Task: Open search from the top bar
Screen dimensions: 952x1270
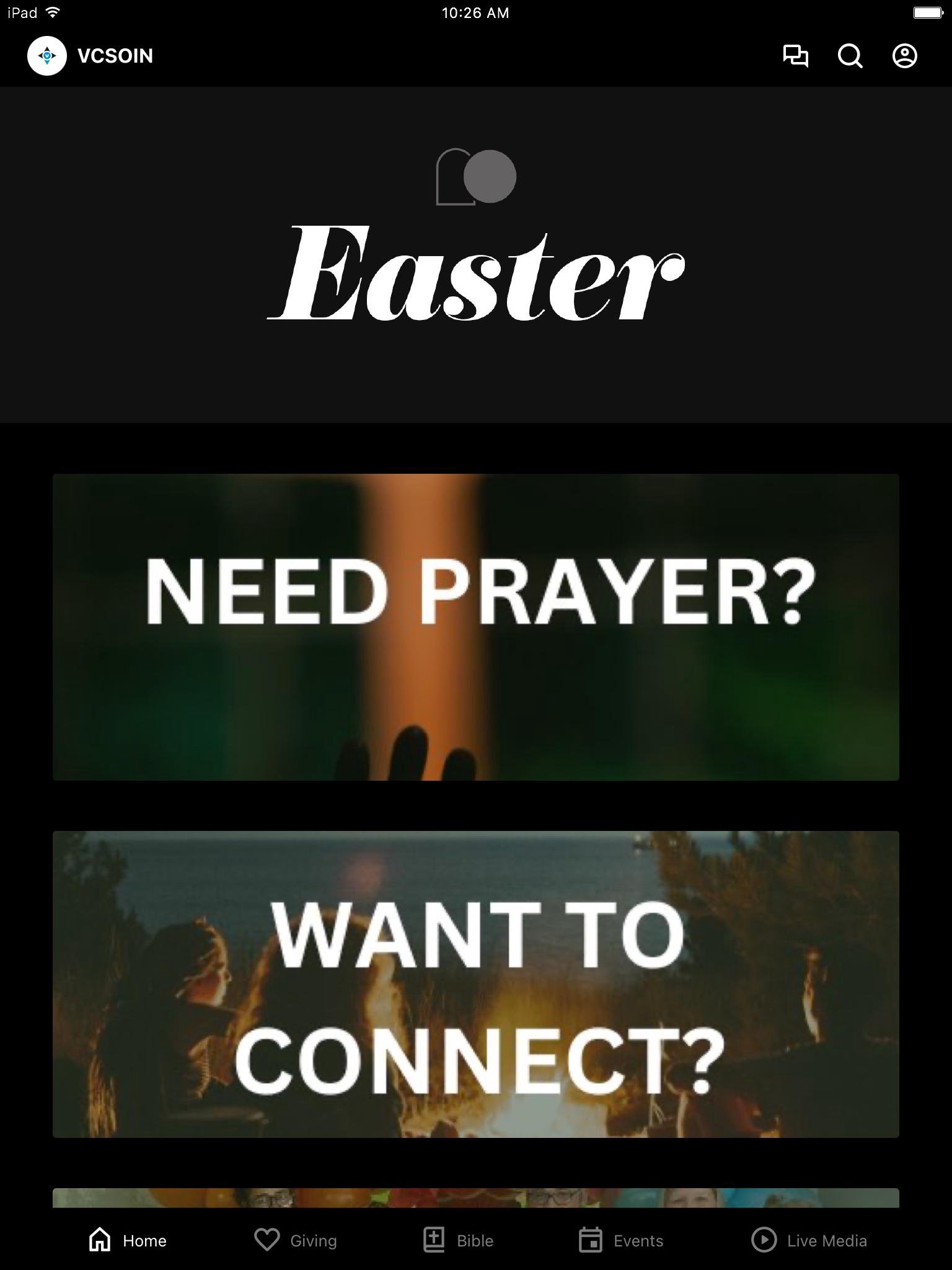Action: (x=850, y=56)
